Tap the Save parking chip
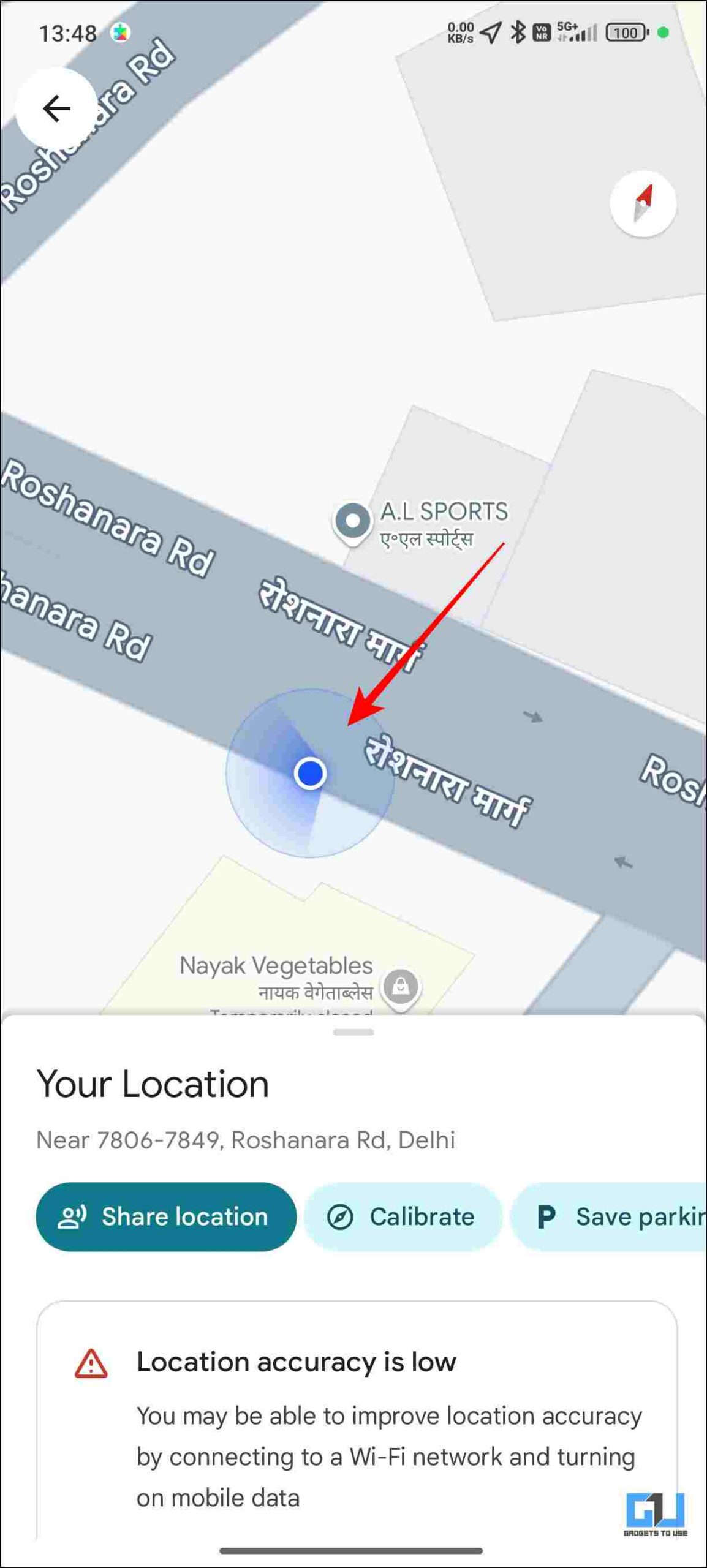Image resolution: width=707 pixels, height=1568 pixels. [x=609, y=1216]
